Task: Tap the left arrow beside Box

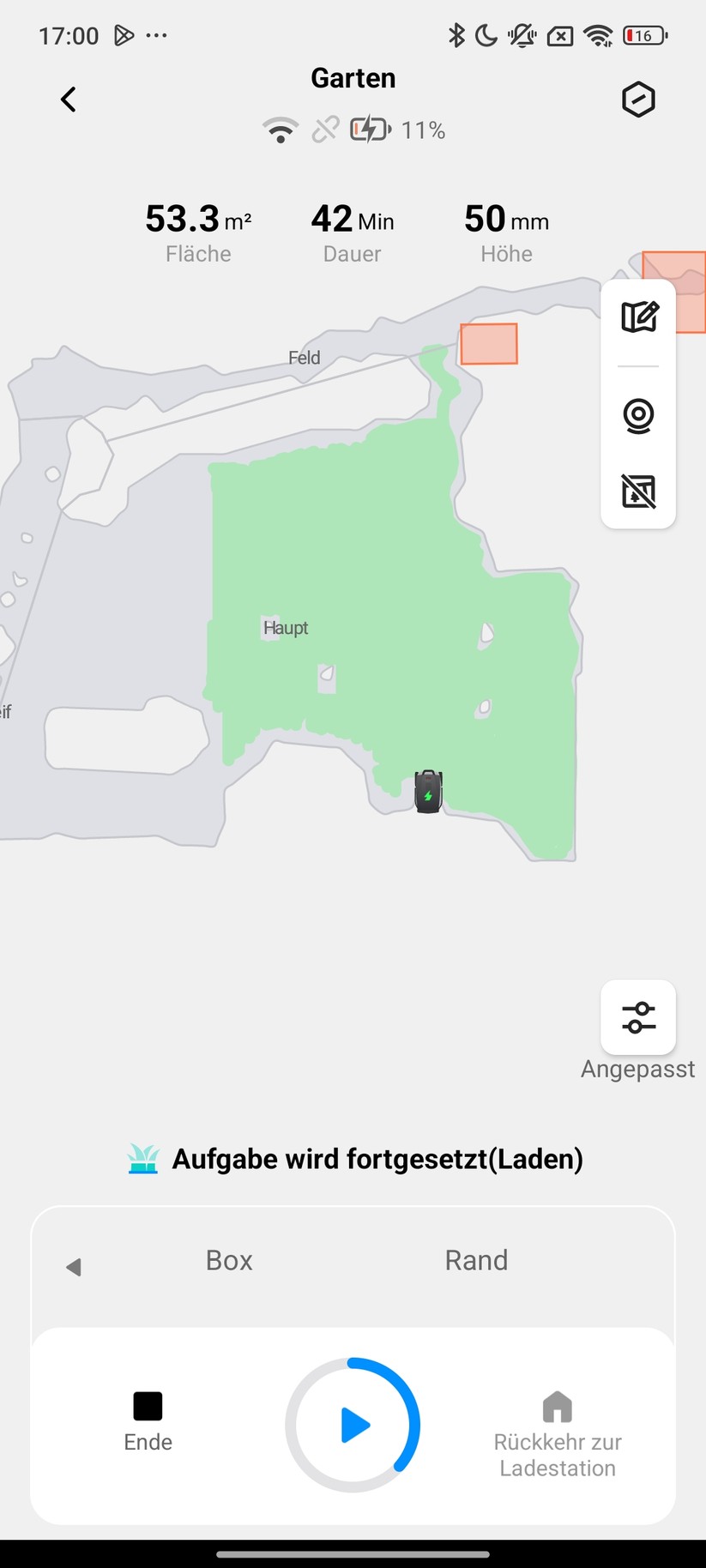Action: (x=74, y=1267)
